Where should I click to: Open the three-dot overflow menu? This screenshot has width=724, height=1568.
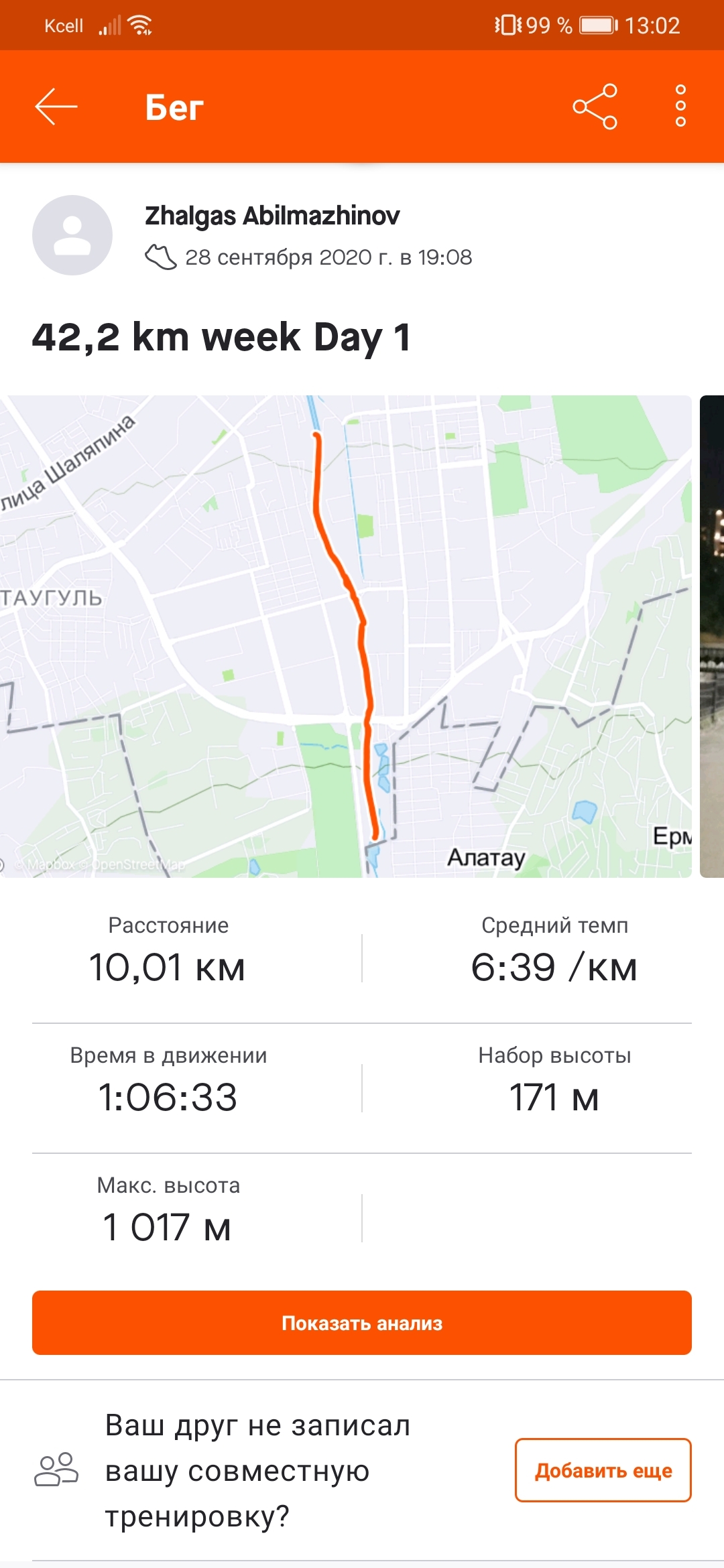tap(680, 107)
